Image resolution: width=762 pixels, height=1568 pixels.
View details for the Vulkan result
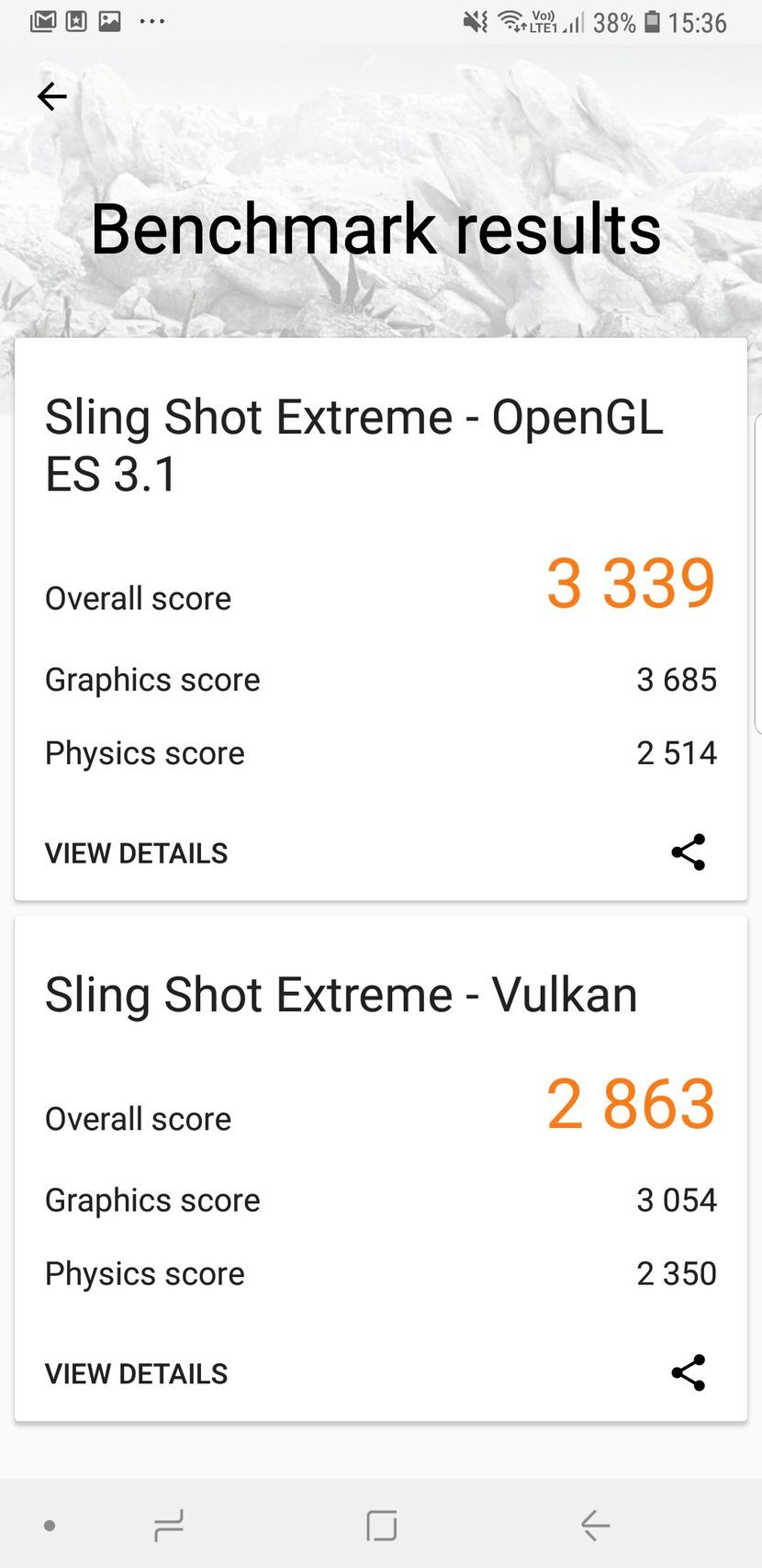pos(136,1373)
